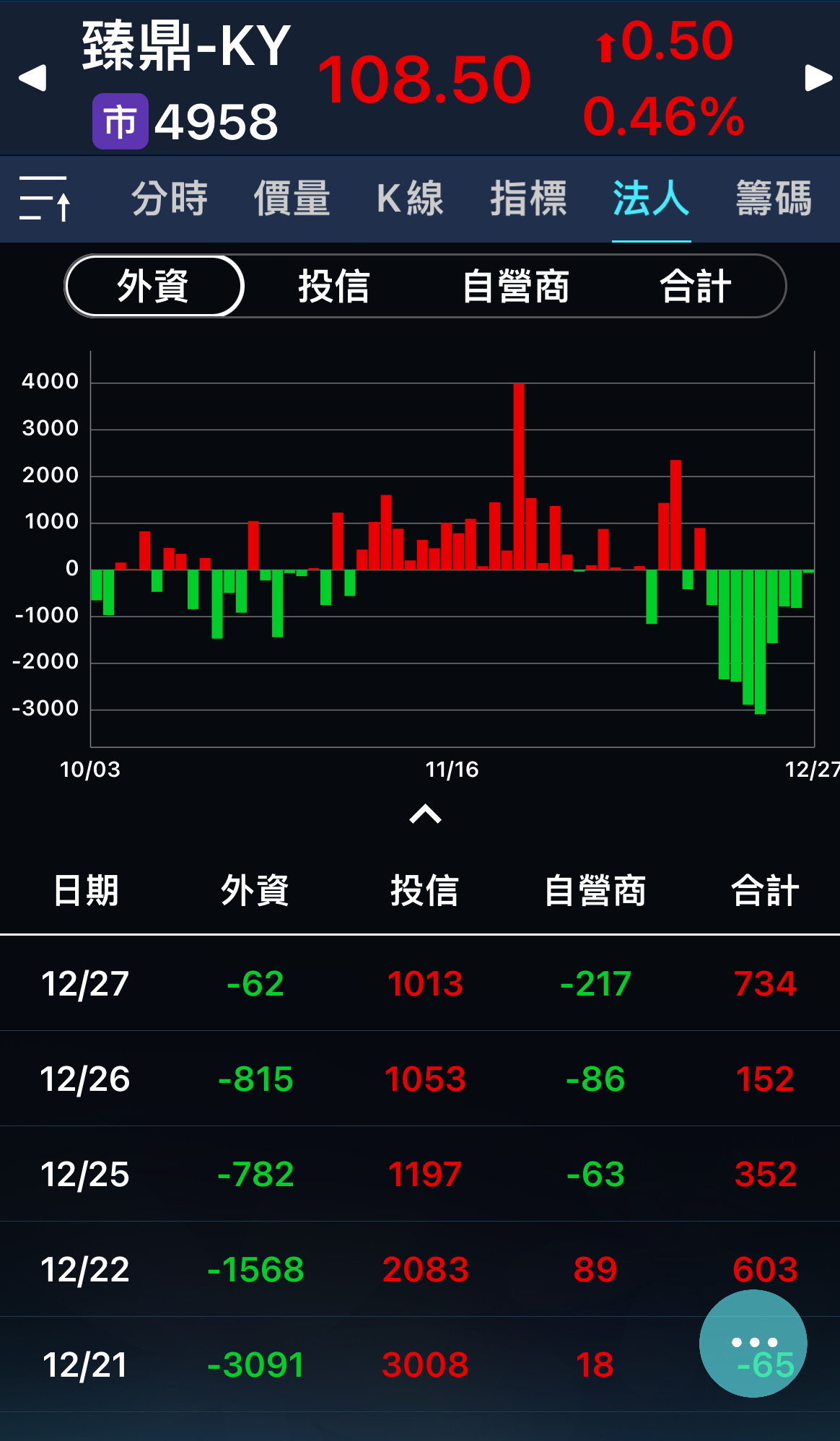Viewport: 840px width, 1441px height.
Task: Open the sort/ranking icon top left
Action: tap(45, 200)
